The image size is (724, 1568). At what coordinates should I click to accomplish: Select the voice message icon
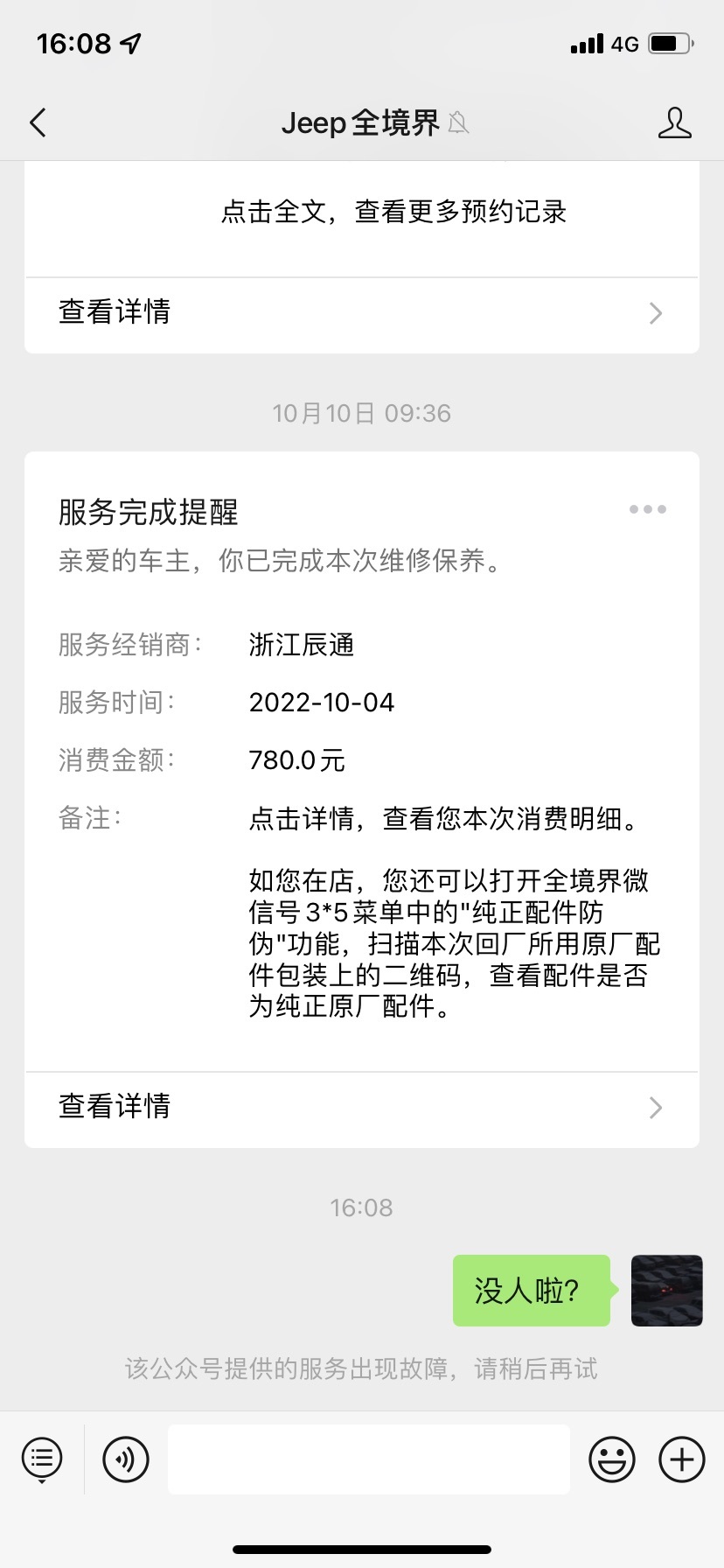(124, 1459)
